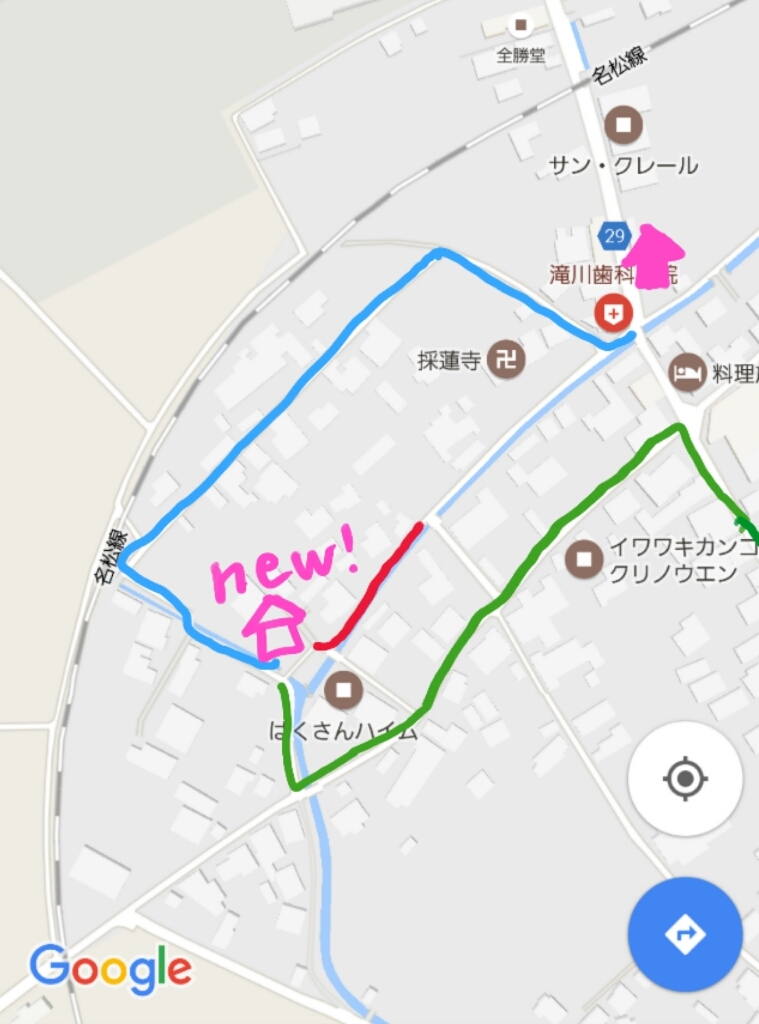The height and width of the screenshot is (1024, 759).
Task: Select the サン・クレール place marker
Action: click(624, 126)
